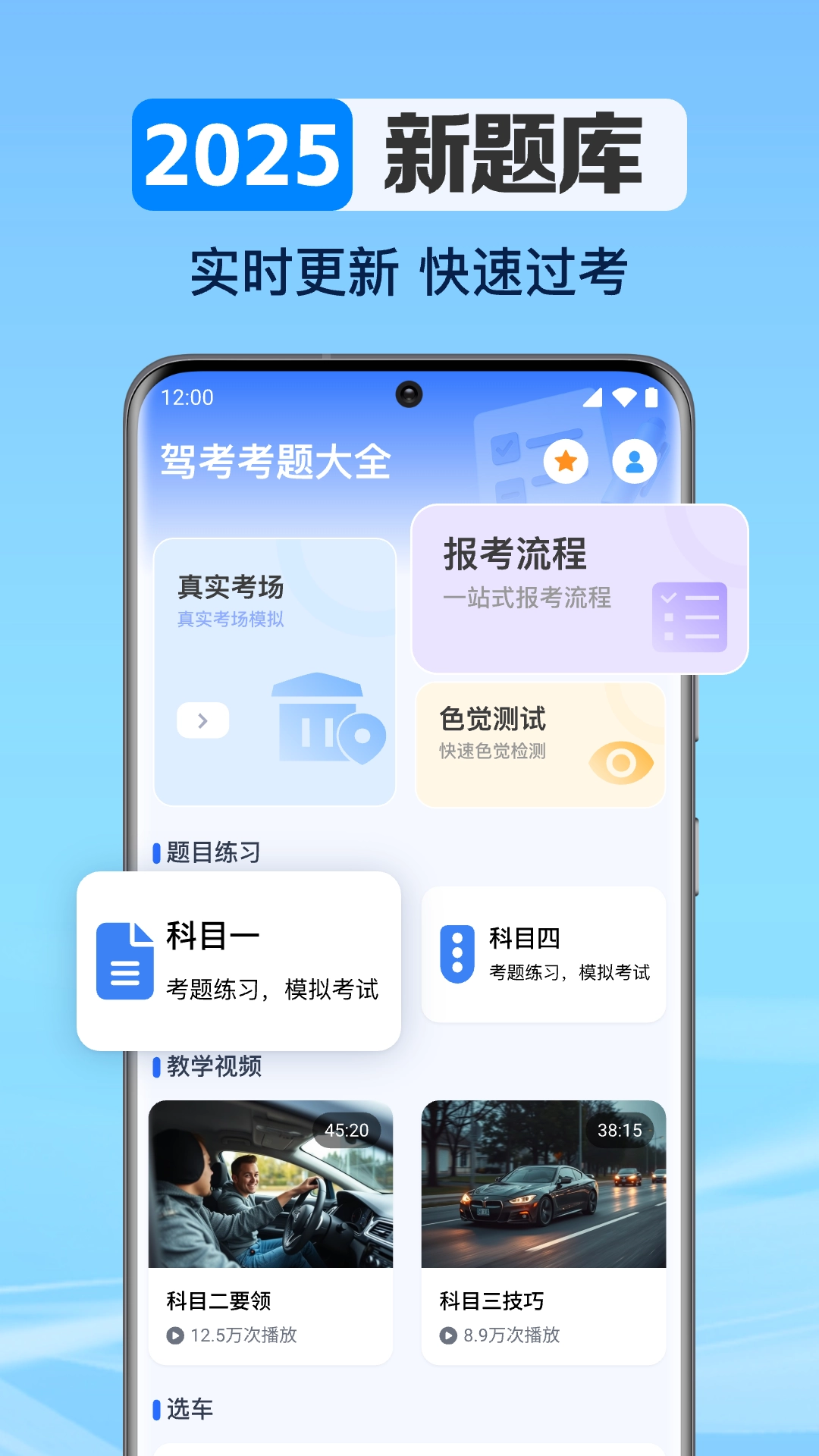The width and height of the screenshot is (819, 1456).
Task: Switch to the 题目练习 section
Action: tap(209, 853)
